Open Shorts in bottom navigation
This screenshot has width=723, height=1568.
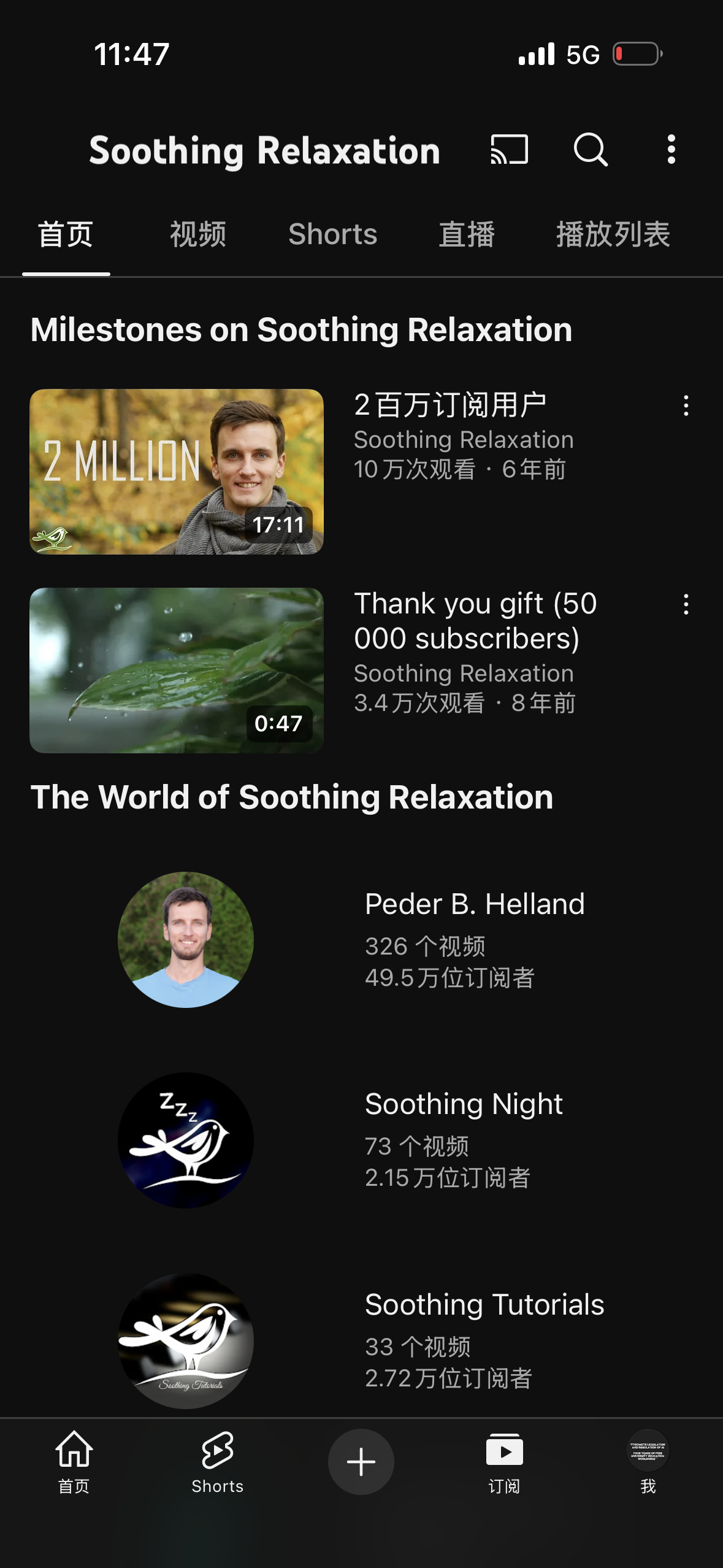pos(218,1461)
